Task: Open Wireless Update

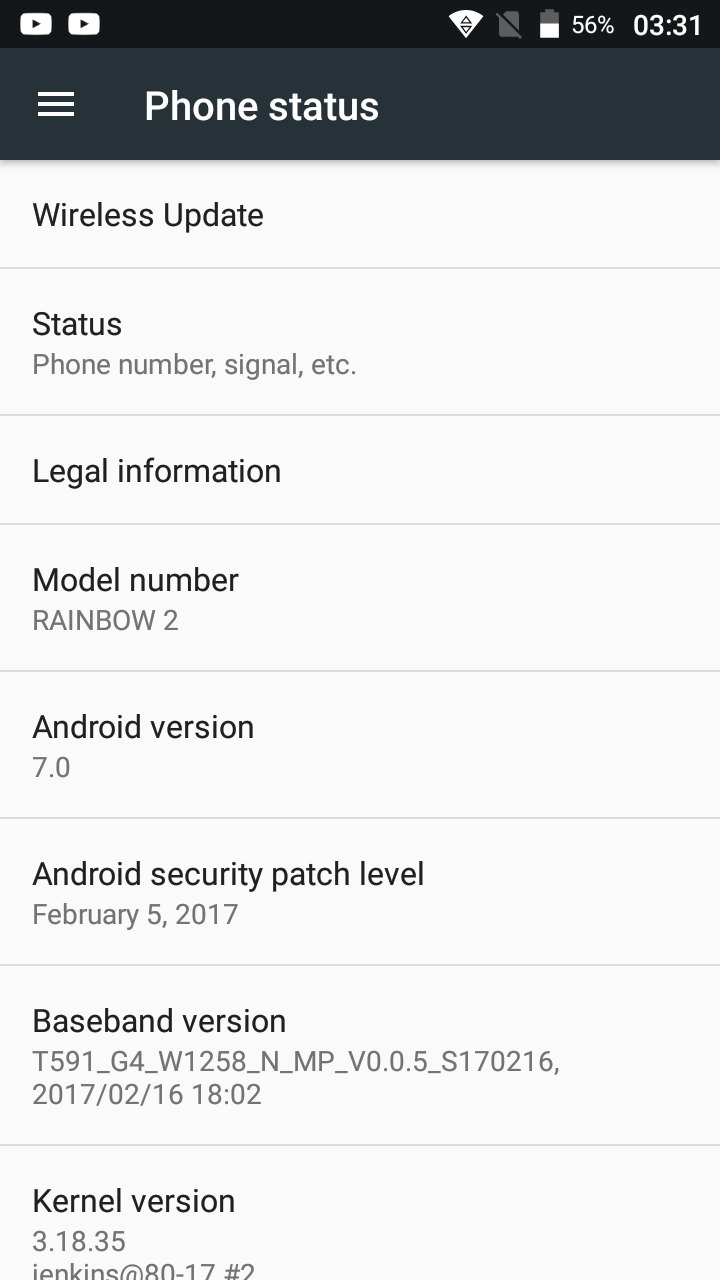Action: [x=360, y=214]
